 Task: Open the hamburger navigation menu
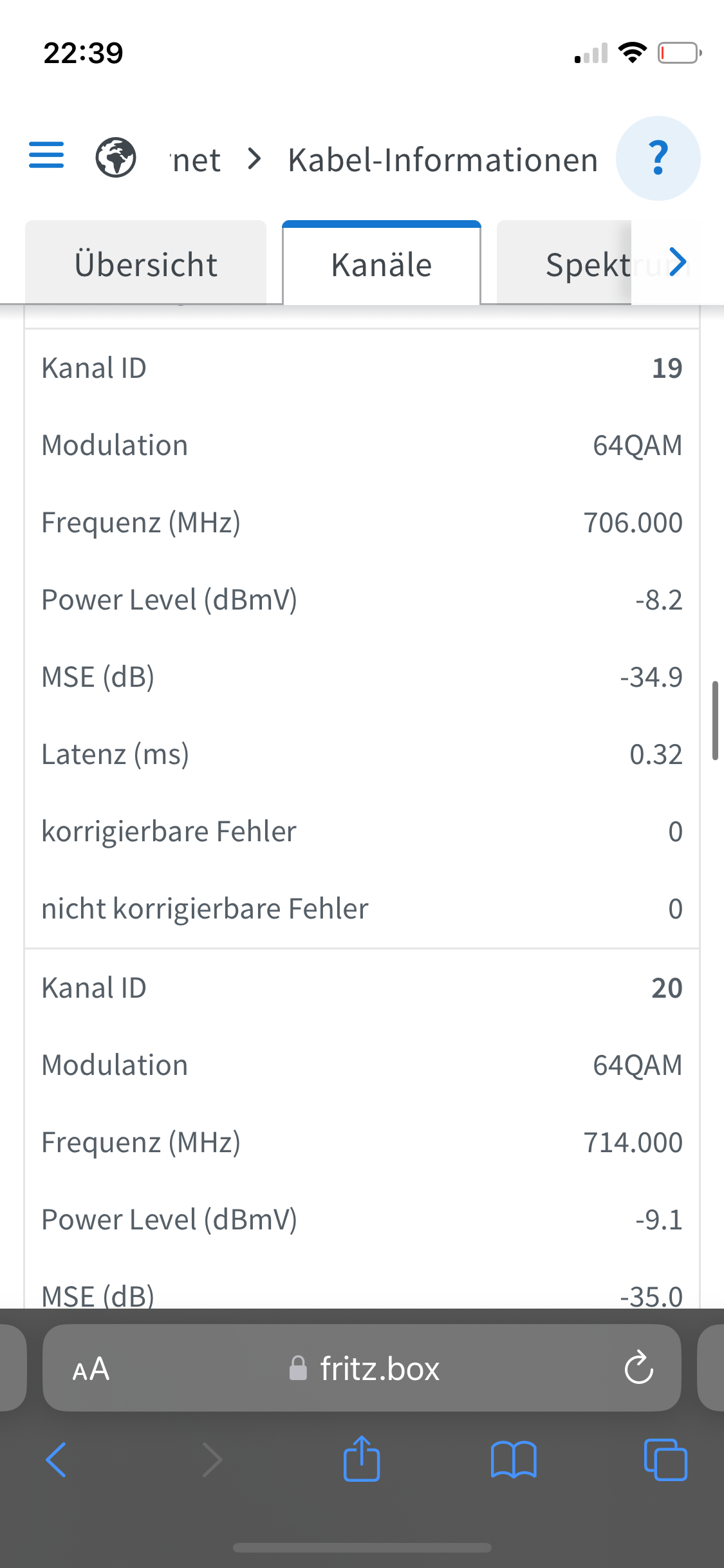pyautogui.click(x=46, y=155)
